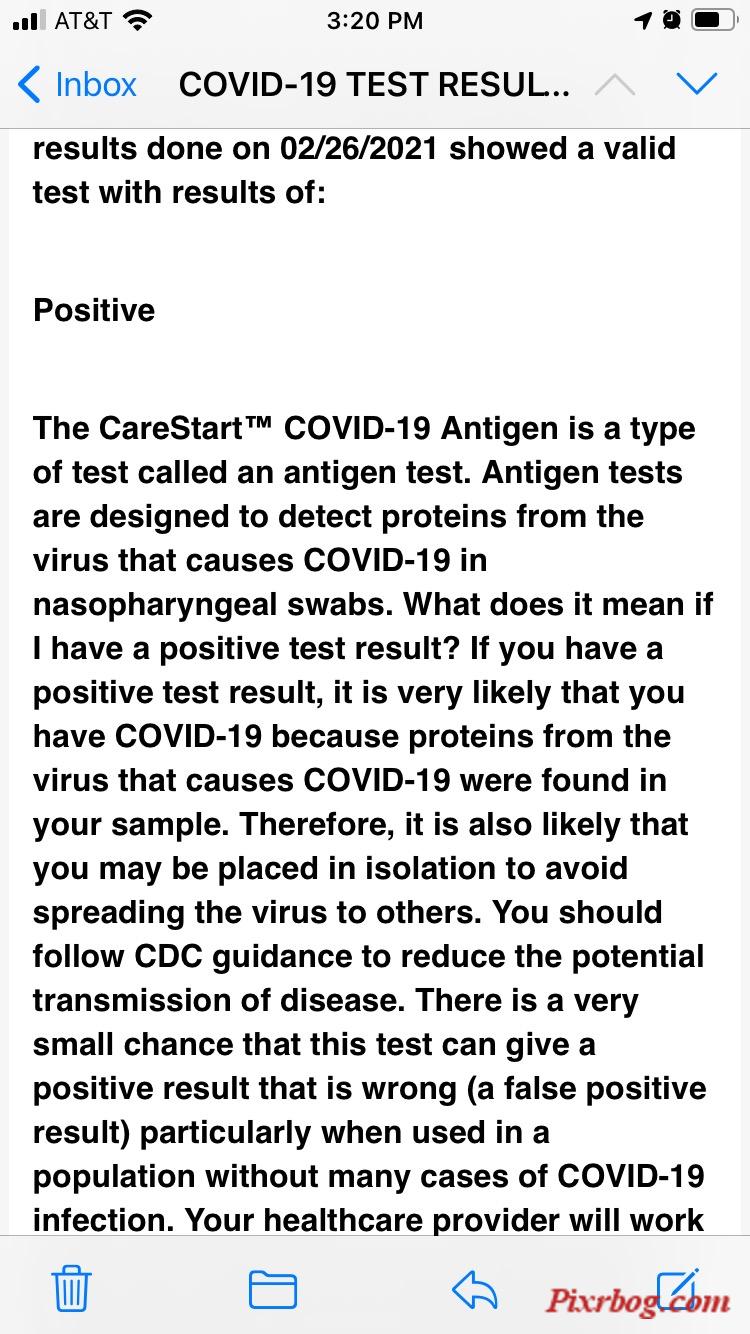Compose a new email
This screenshot has height=1334, width=750.
[677, 1288]
